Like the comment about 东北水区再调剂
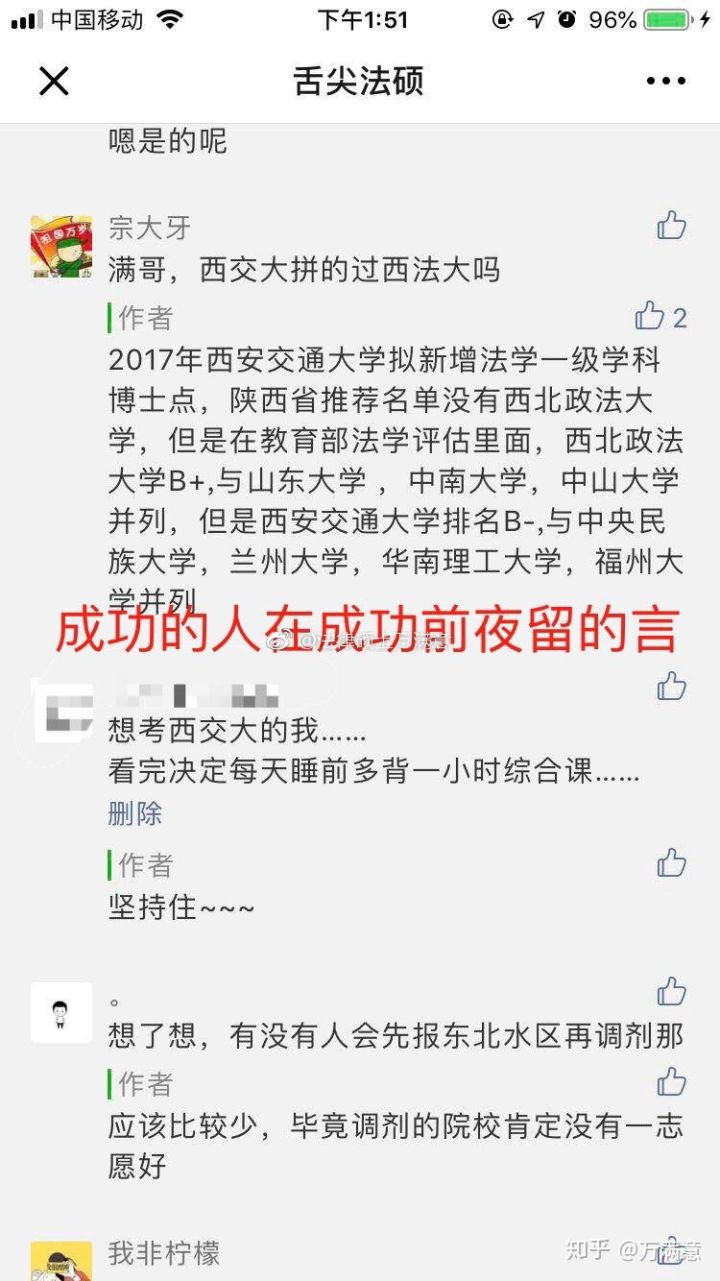The image size is (720, 1281). 671,992
